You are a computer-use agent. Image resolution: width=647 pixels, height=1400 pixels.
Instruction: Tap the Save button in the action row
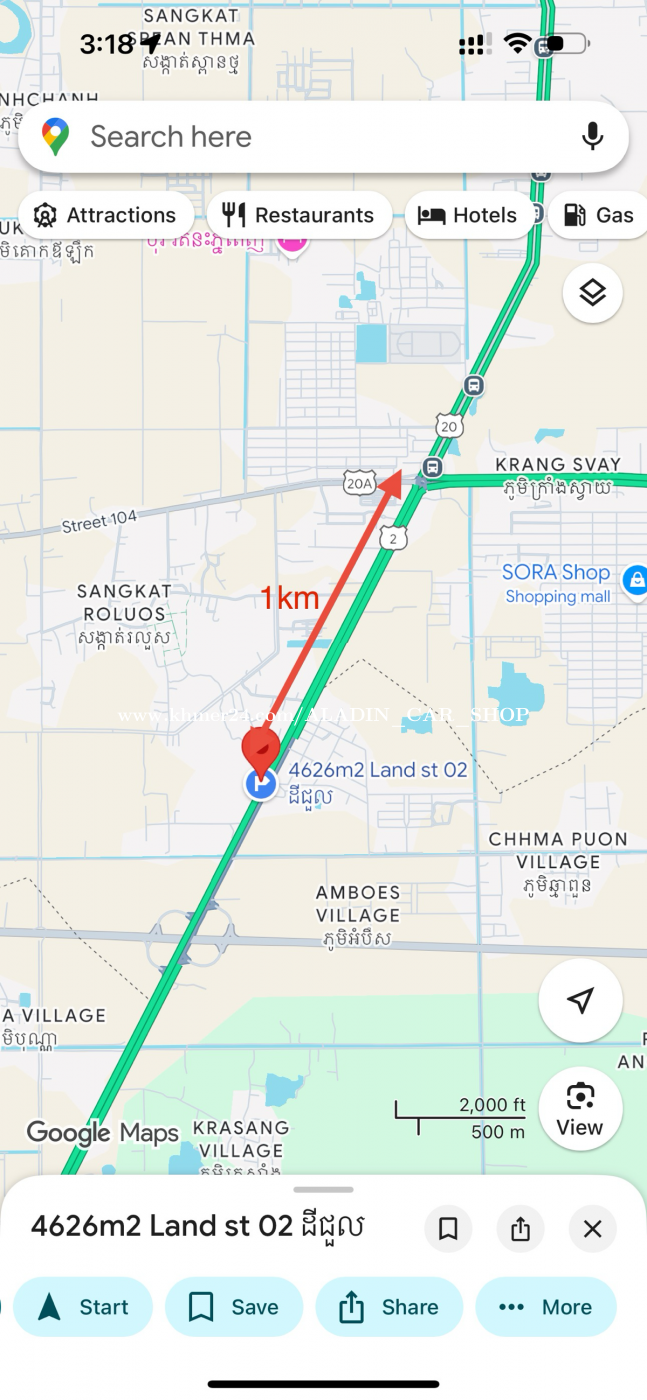click(x=234, y=1307)
